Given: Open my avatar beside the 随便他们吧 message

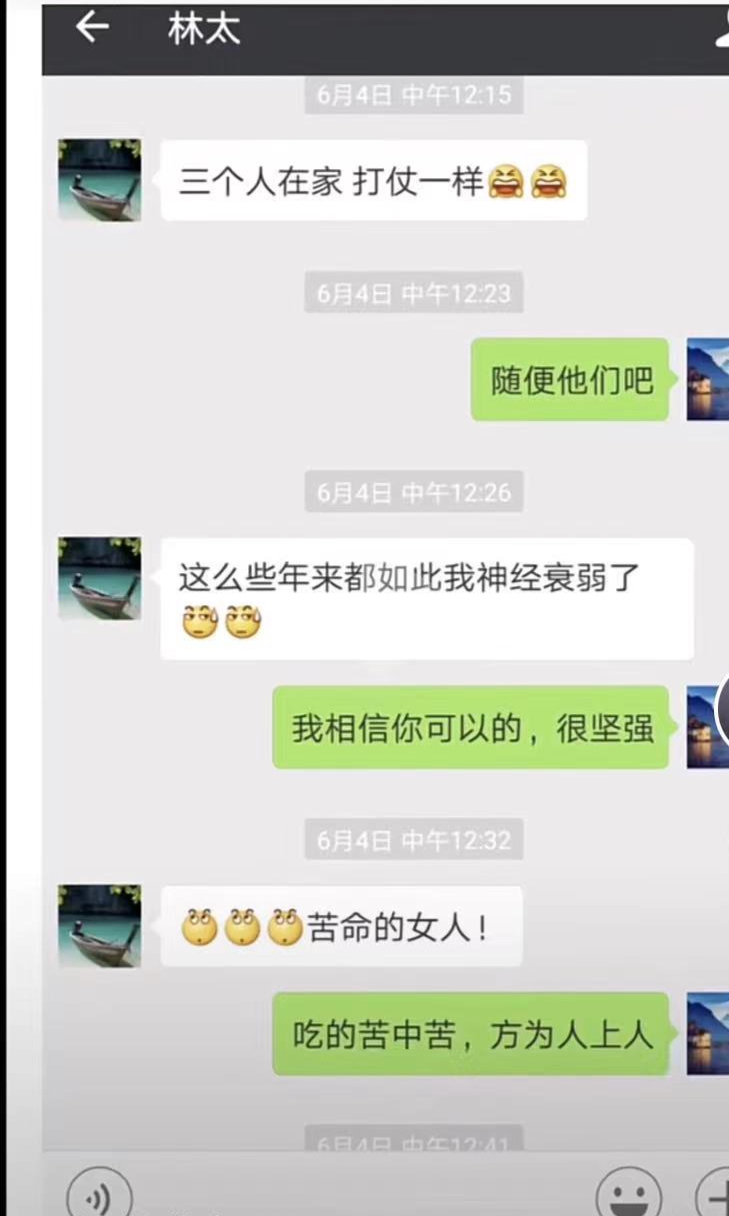Looking at the screenshot, I should tap(708, 379).
